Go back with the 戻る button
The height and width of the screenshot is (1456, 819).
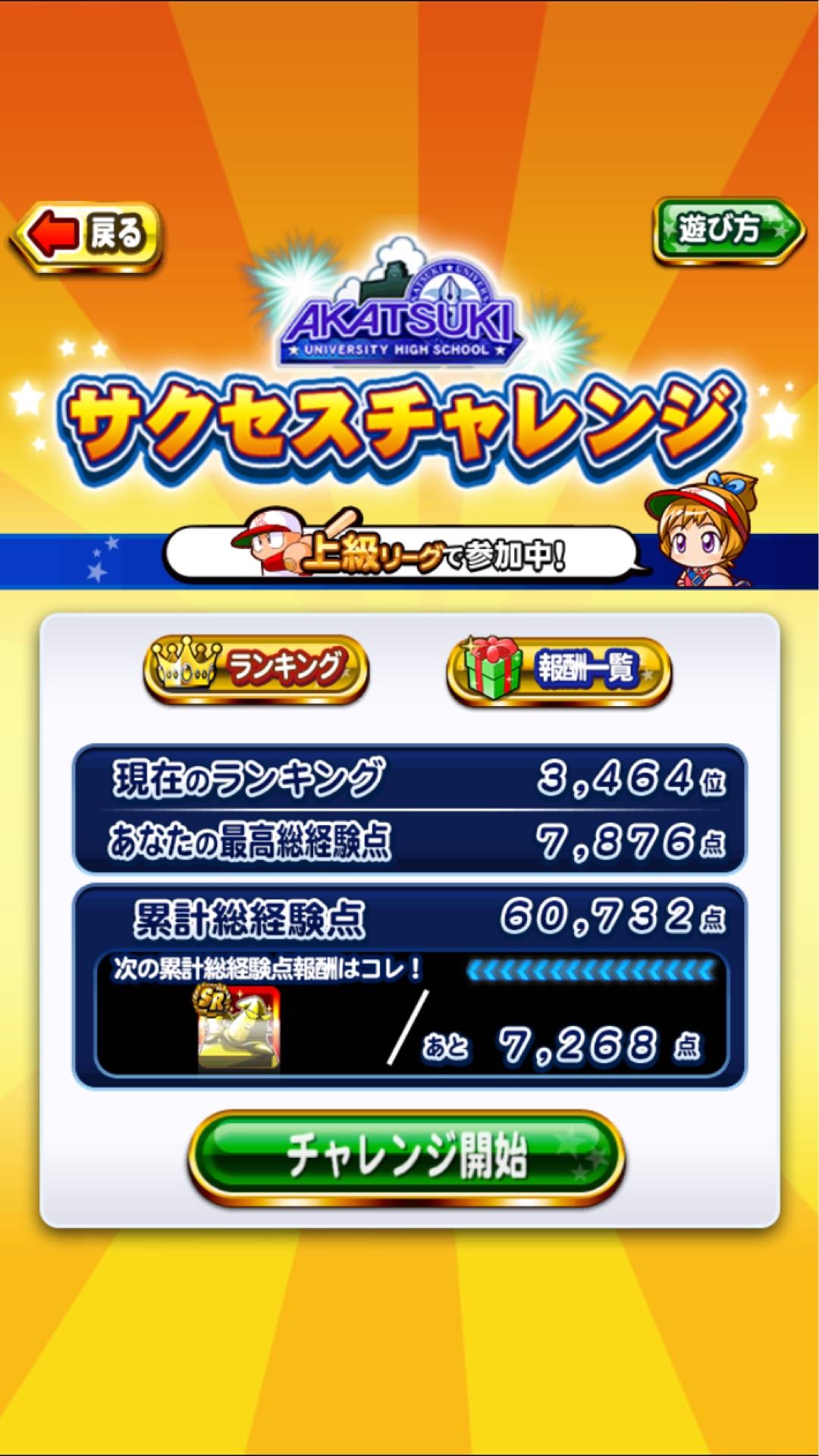[x=86, y=235]
